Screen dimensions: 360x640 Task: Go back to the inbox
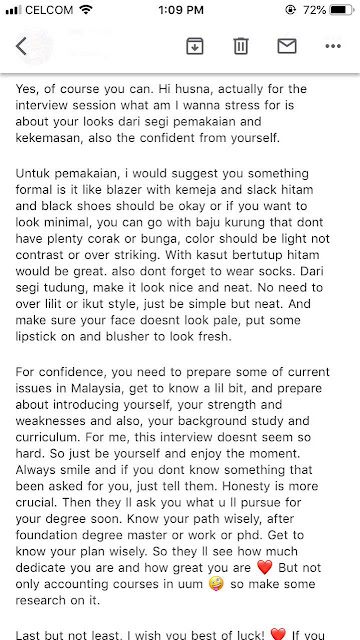click(21, 46)
